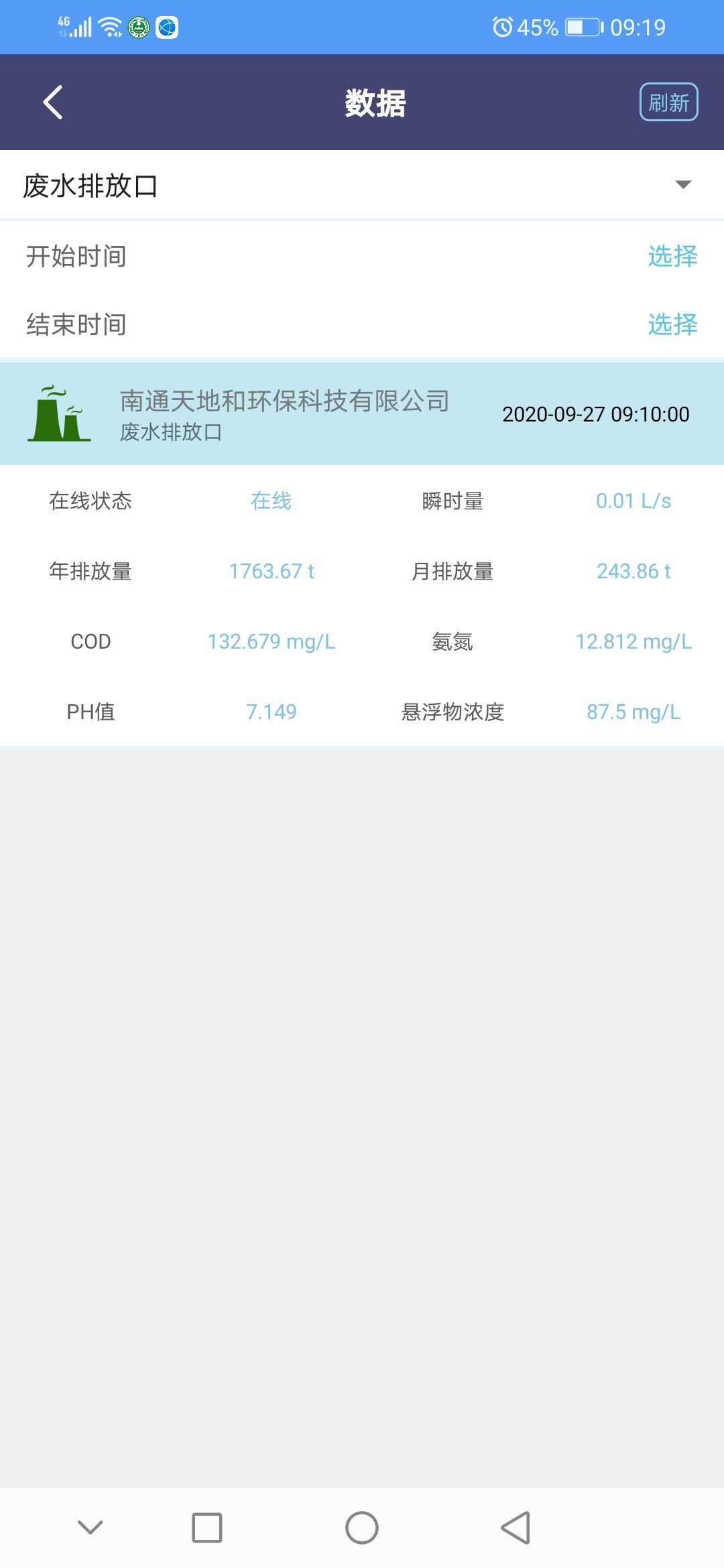Select the 开始时间 start time
This screenshot has width=724, height=1568.
pos(672,256)
